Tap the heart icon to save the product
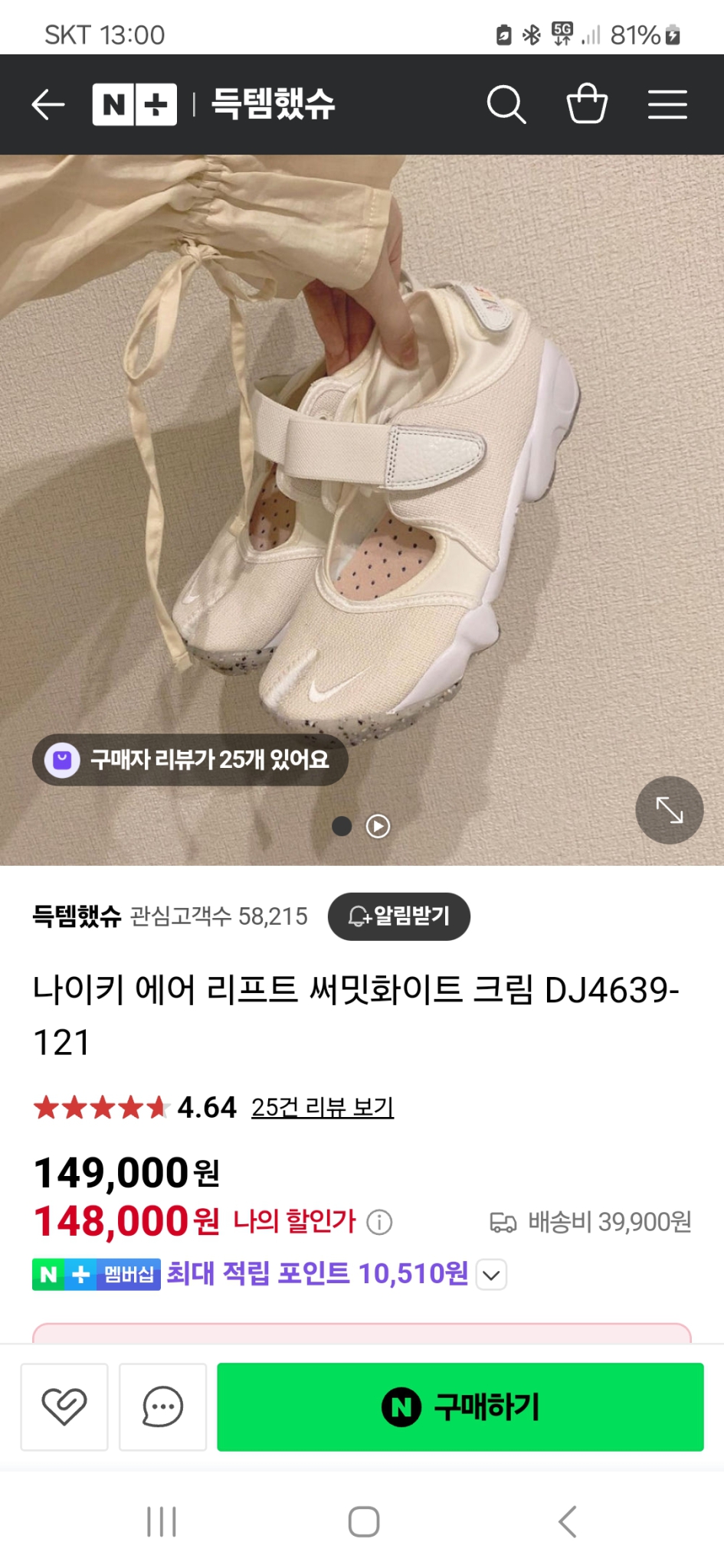Screen dimensions: 724x1568 (x=64, y=1407)
